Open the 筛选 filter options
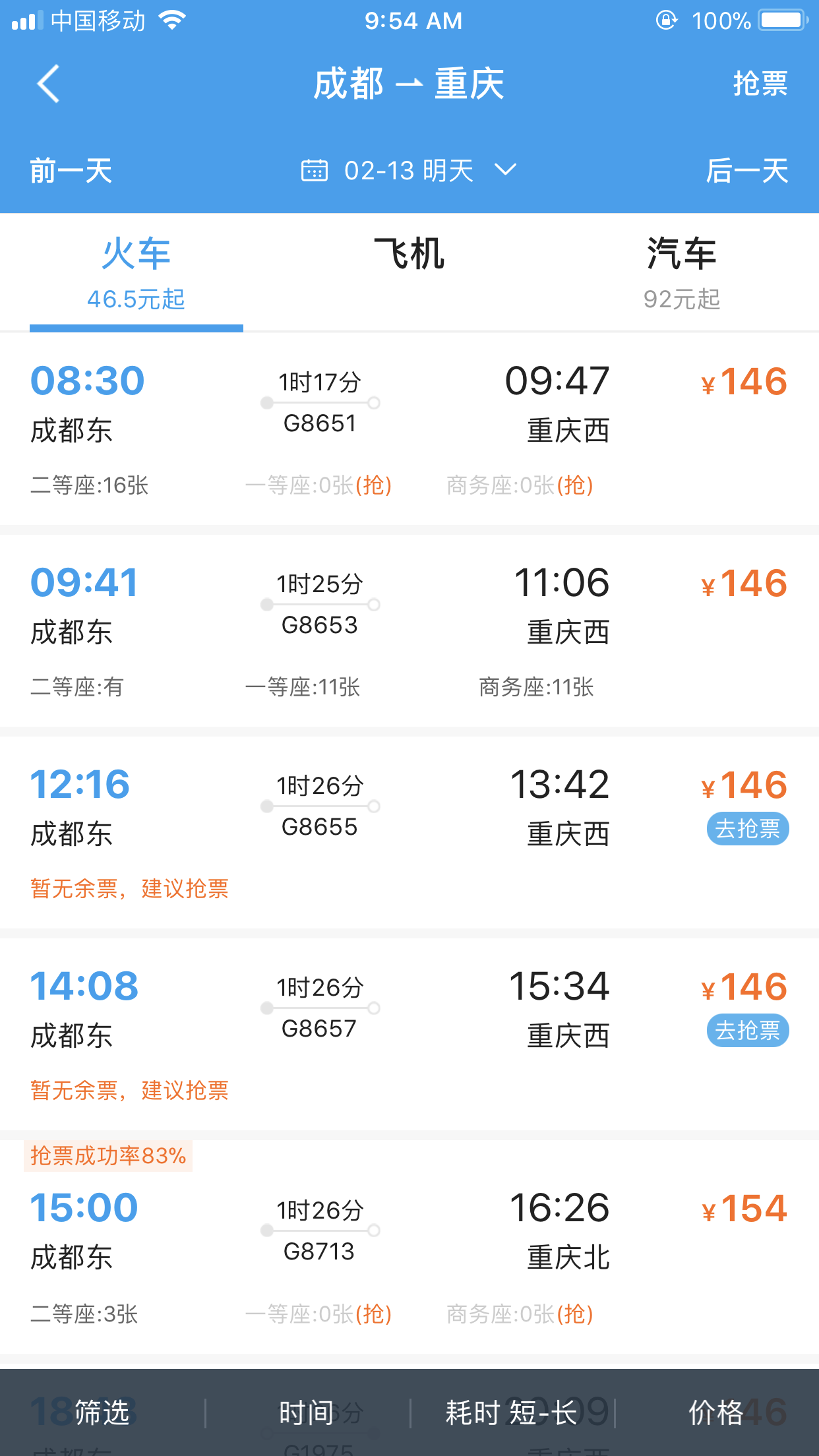The image size is (819, 1456). coord(102,1412)
